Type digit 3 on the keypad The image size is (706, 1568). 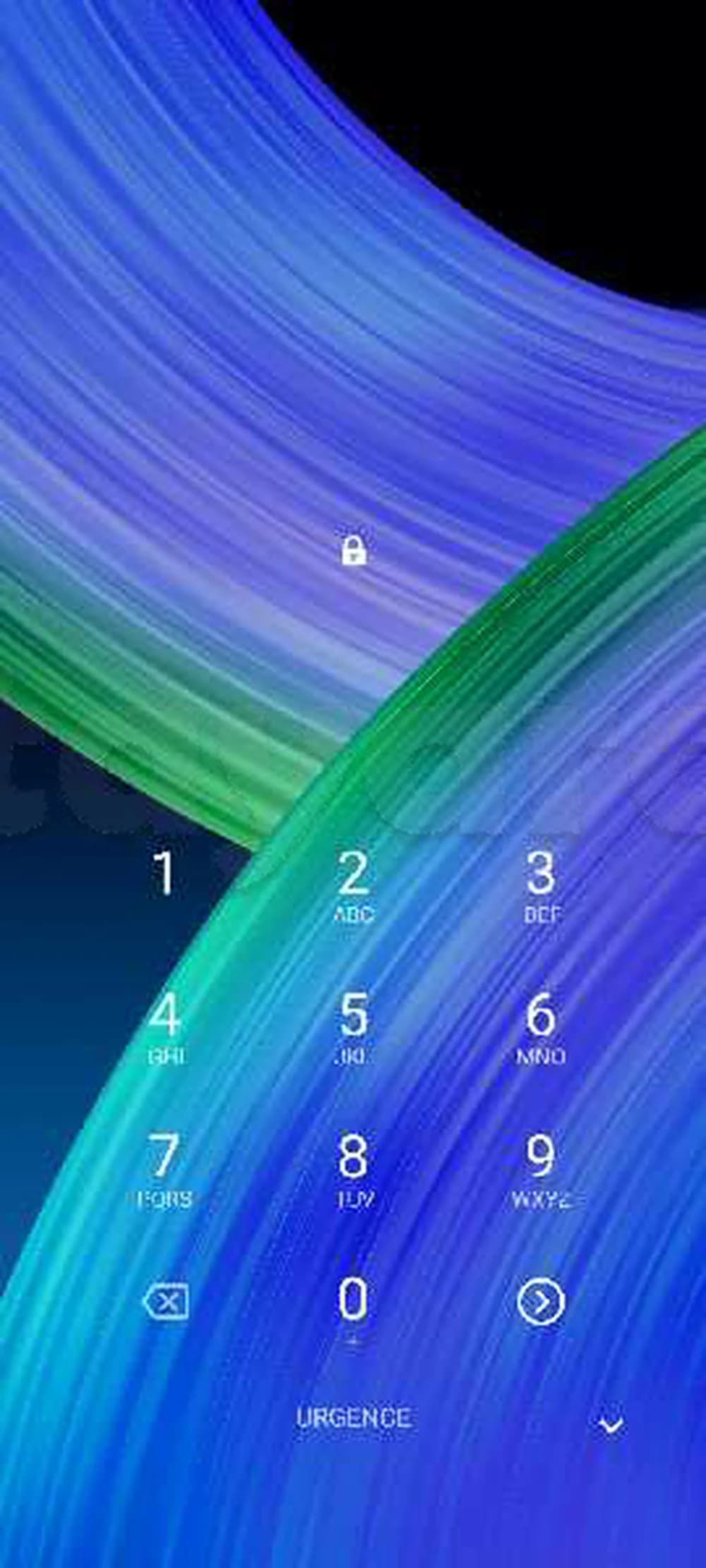542,886
